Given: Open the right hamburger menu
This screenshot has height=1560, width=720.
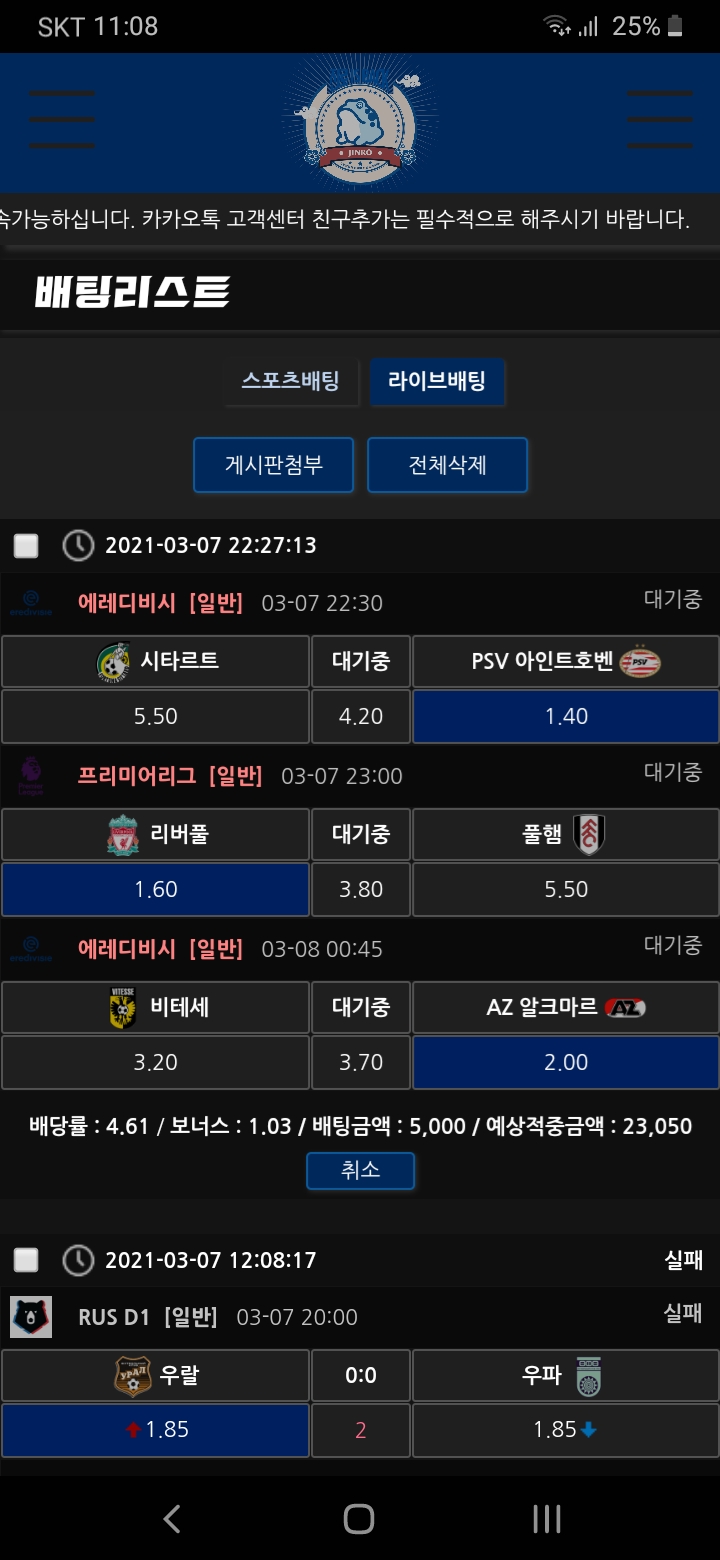Looking at the screenshot, I should (x=659, y=120).
